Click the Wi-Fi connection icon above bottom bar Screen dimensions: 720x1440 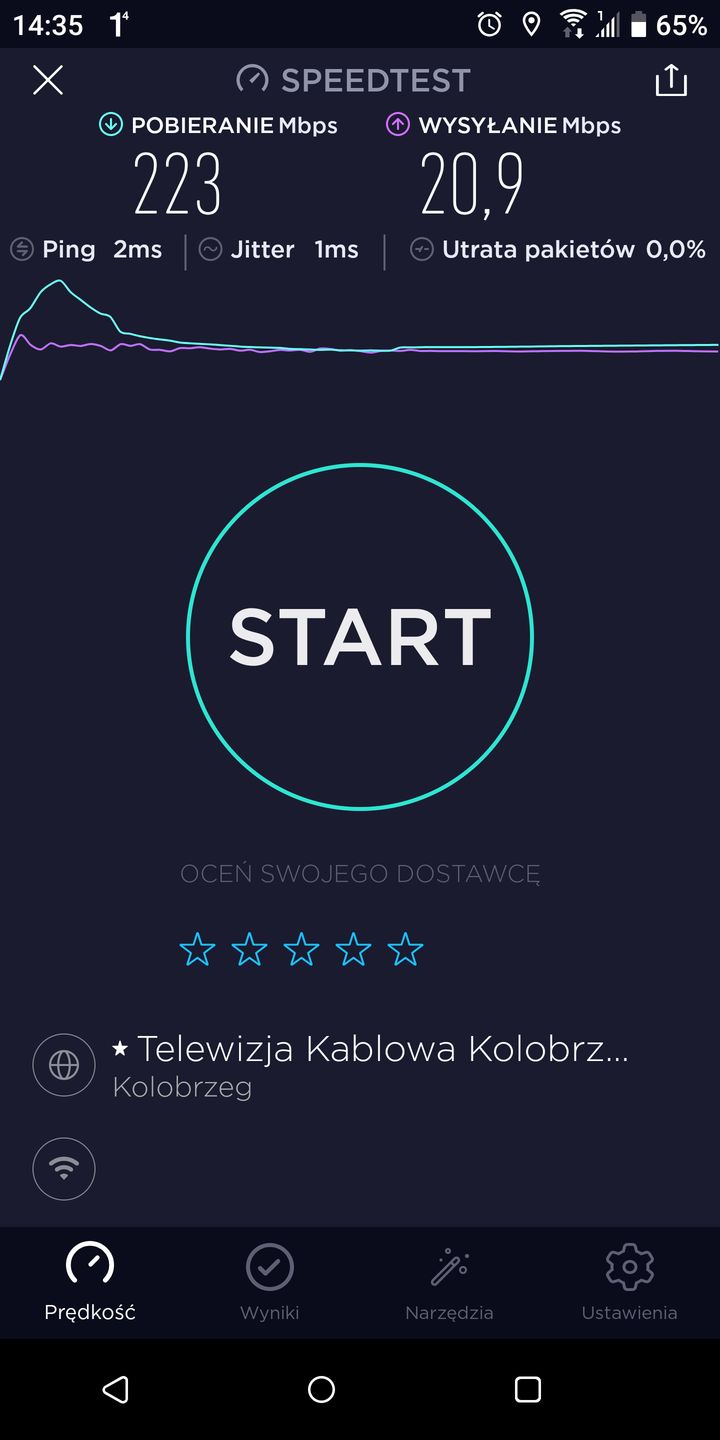63,1168
